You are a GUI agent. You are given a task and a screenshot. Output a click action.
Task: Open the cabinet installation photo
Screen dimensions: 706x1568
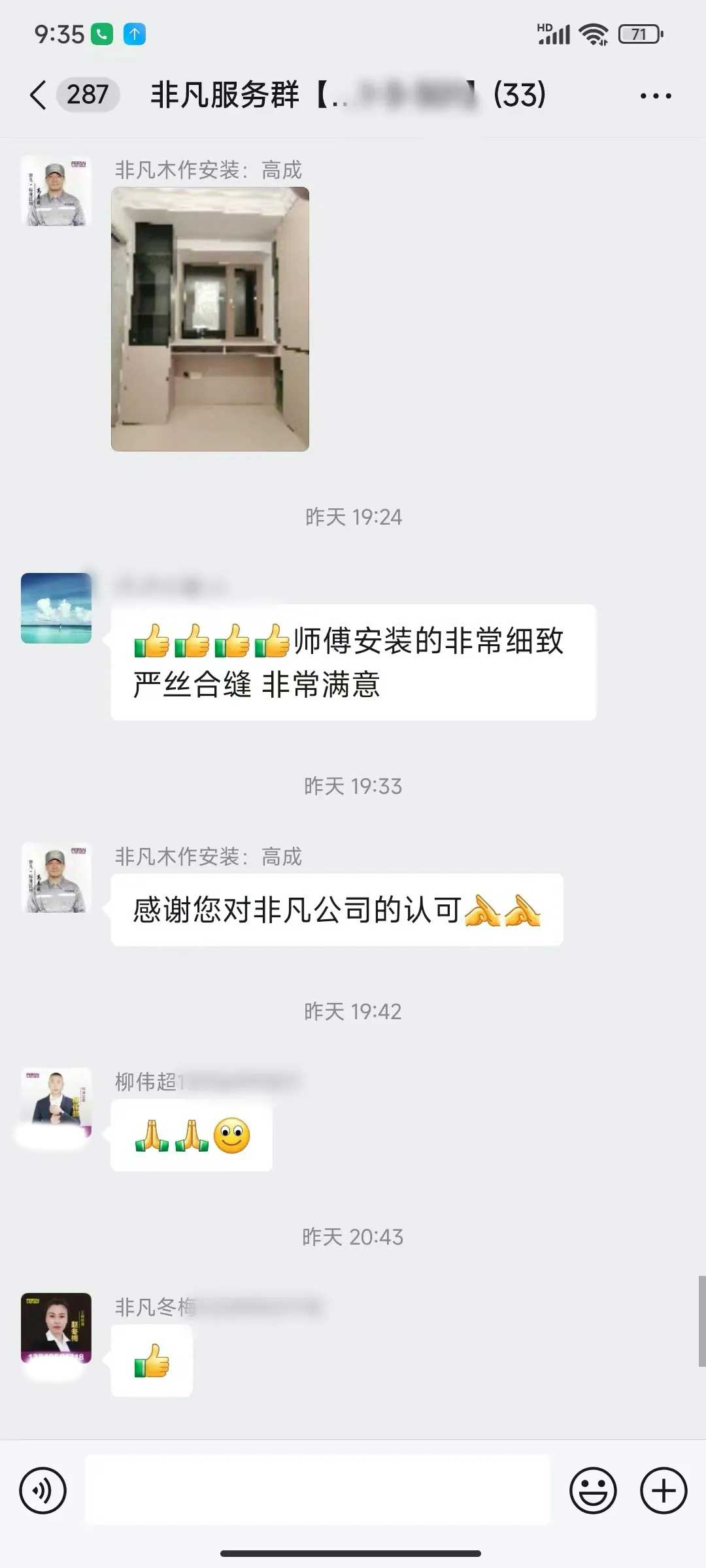[x=210, y=319]
